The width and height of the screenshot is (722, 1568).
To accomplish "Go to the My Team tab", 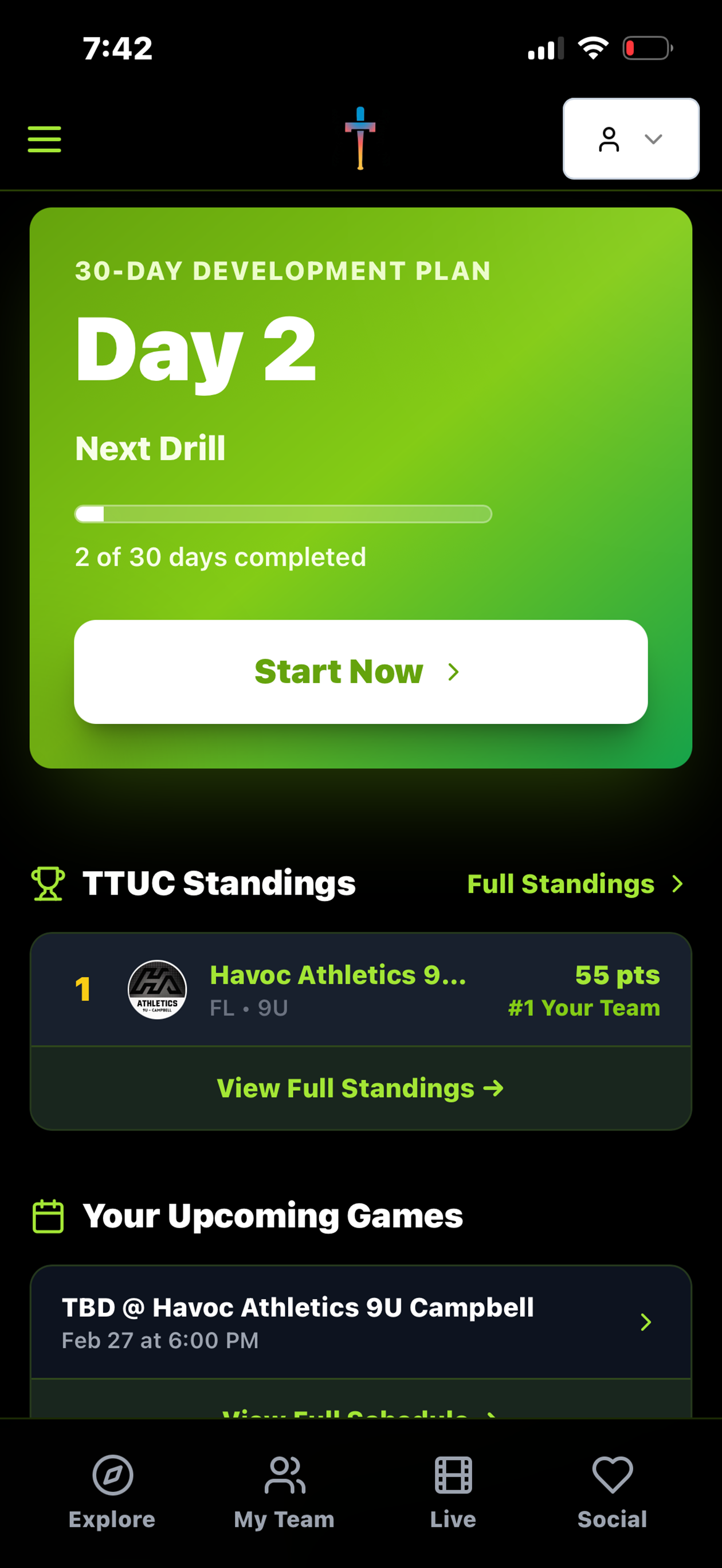I will [x=284, y=1491].
